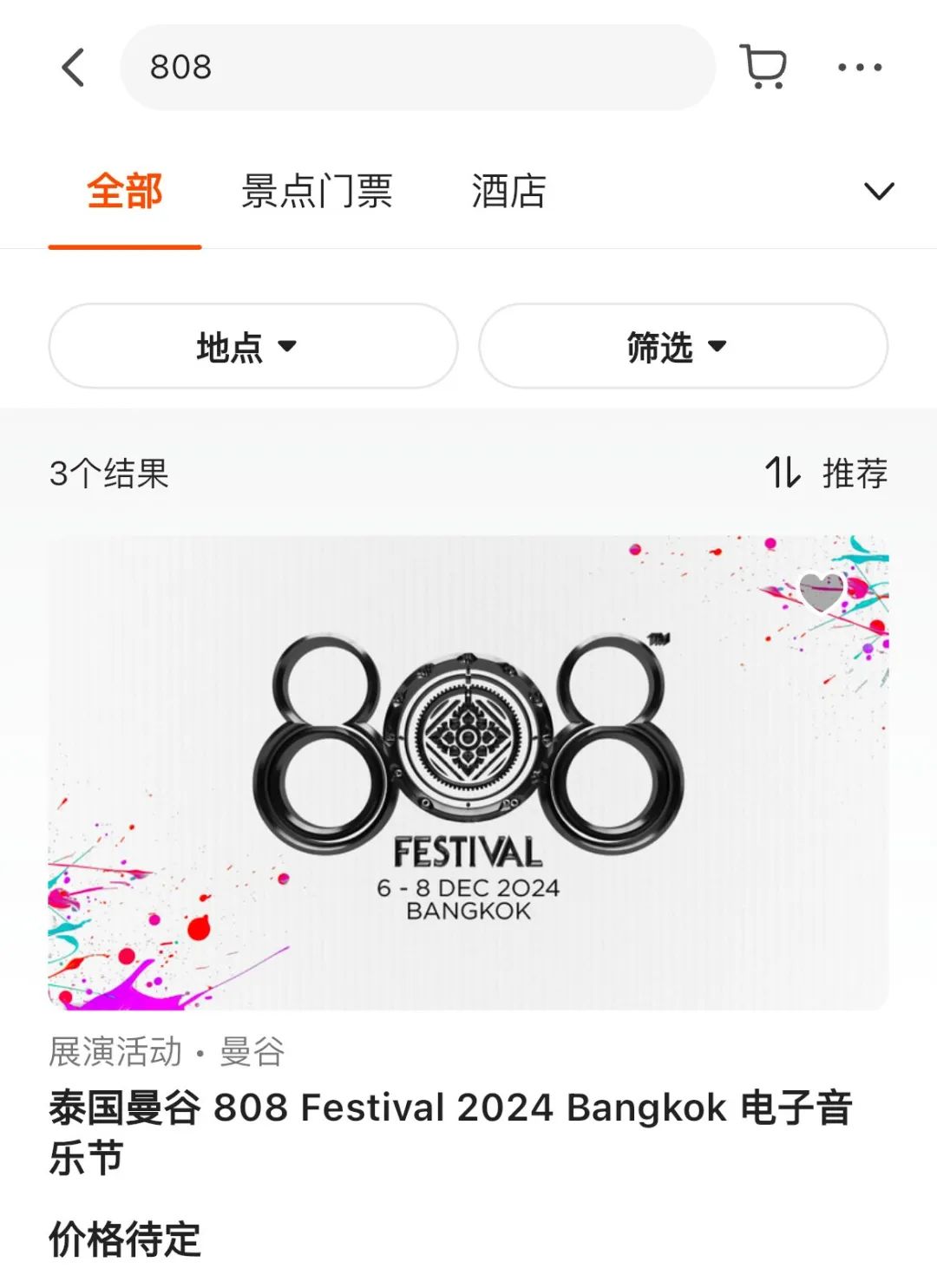Switch to the 酒店 tab
The width and height of the screenshot is (937, 1288).
(508, 192)
